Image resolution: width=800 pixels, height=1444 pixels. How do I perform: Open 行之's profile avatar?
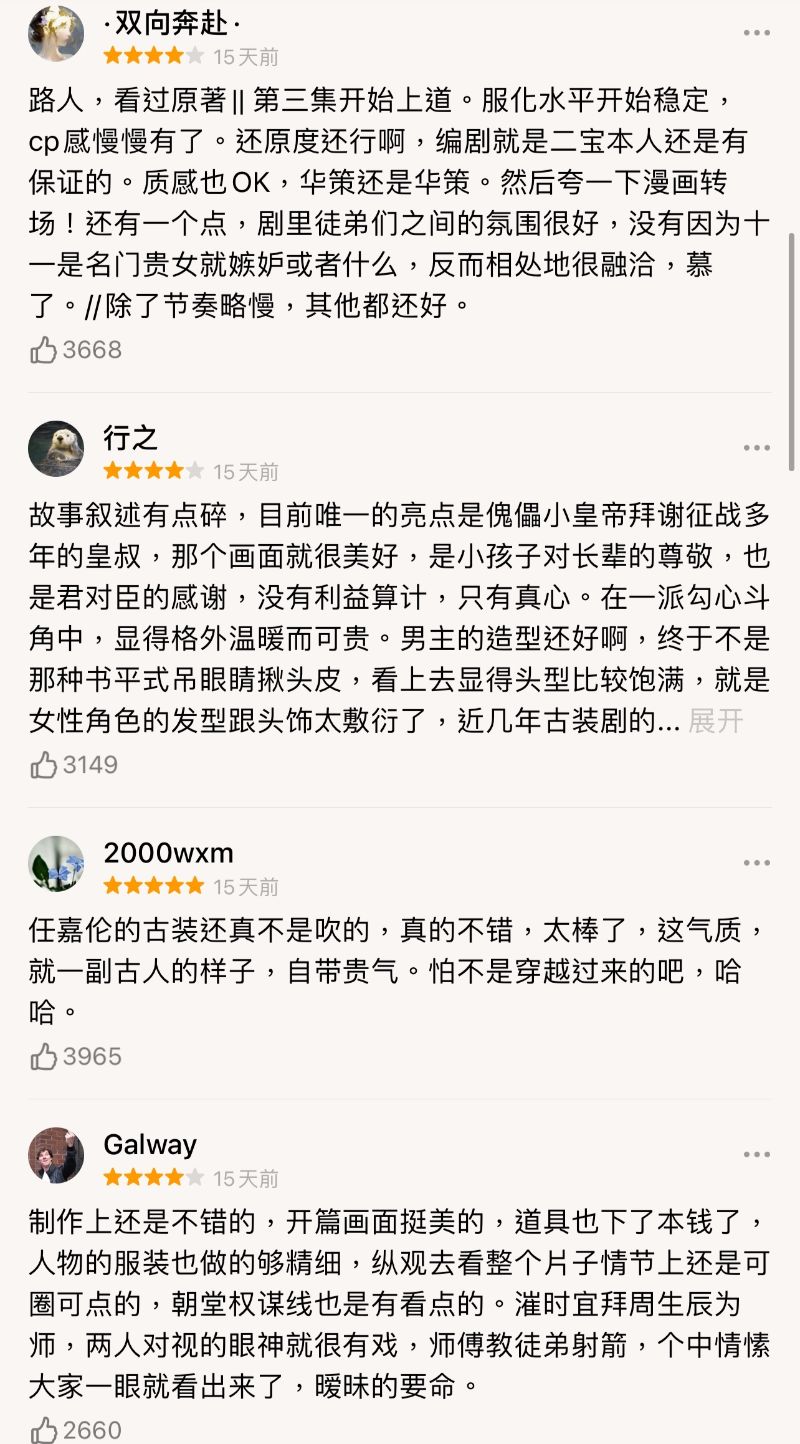point(56,448)
